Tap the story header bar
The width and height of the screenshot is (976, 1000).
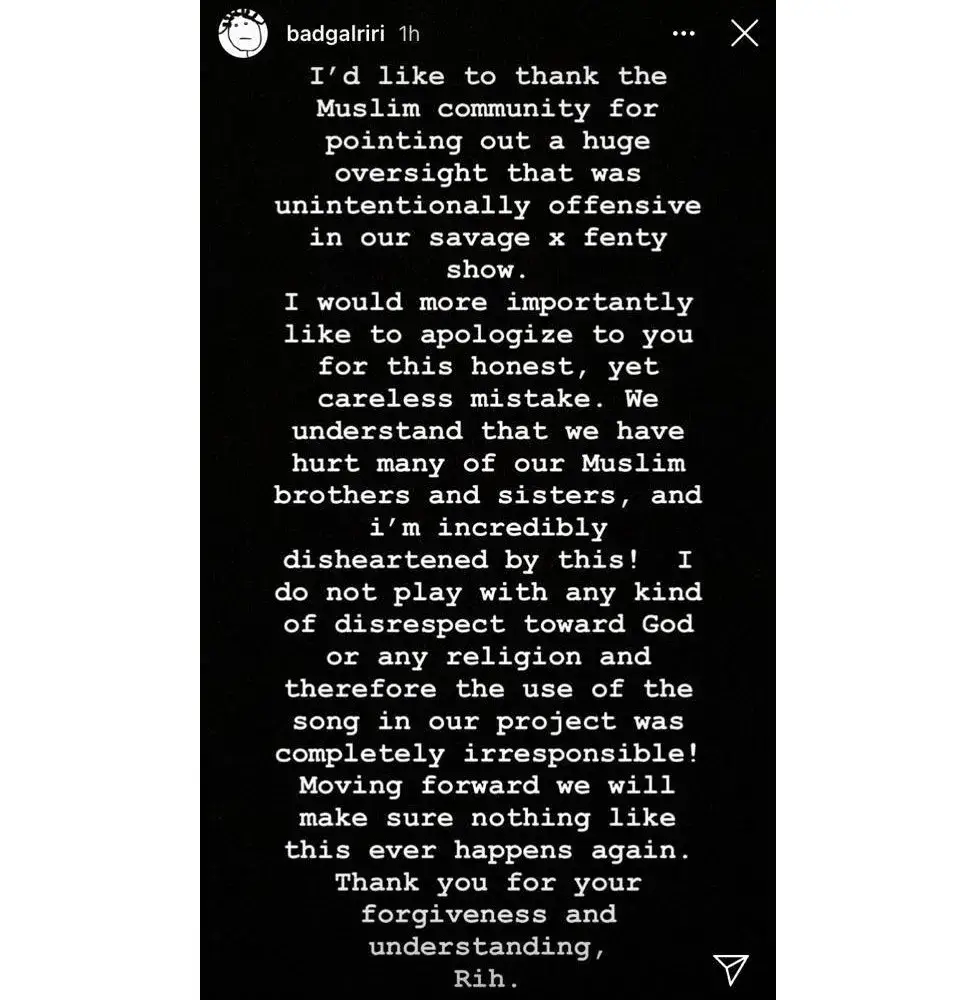(488, 33)
